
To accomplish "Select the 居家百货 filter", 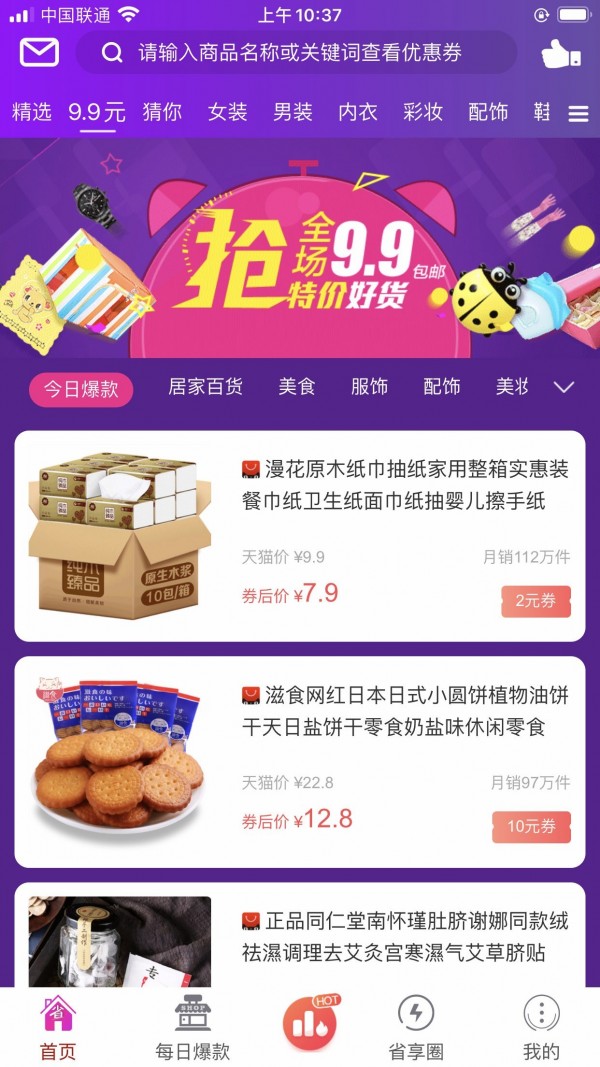I will 205,387.
